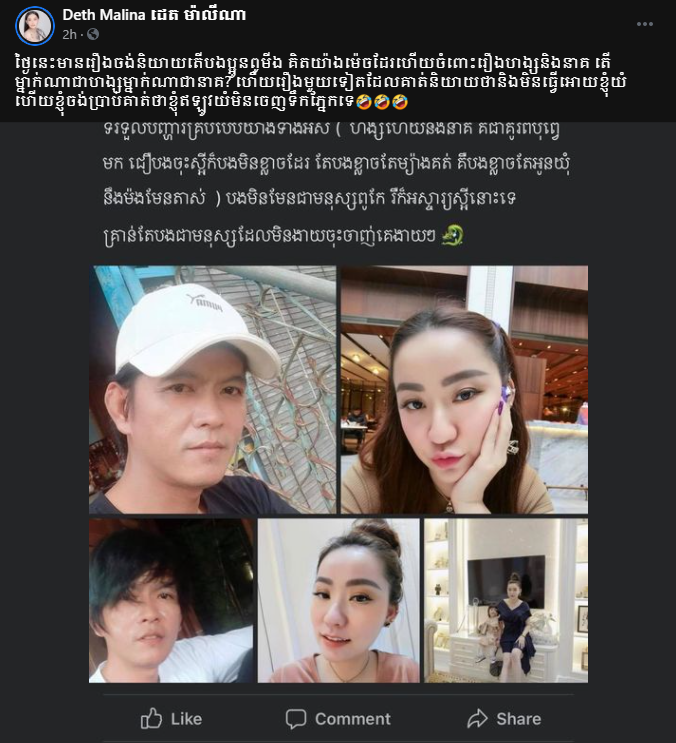Like this post

point(171,718)
